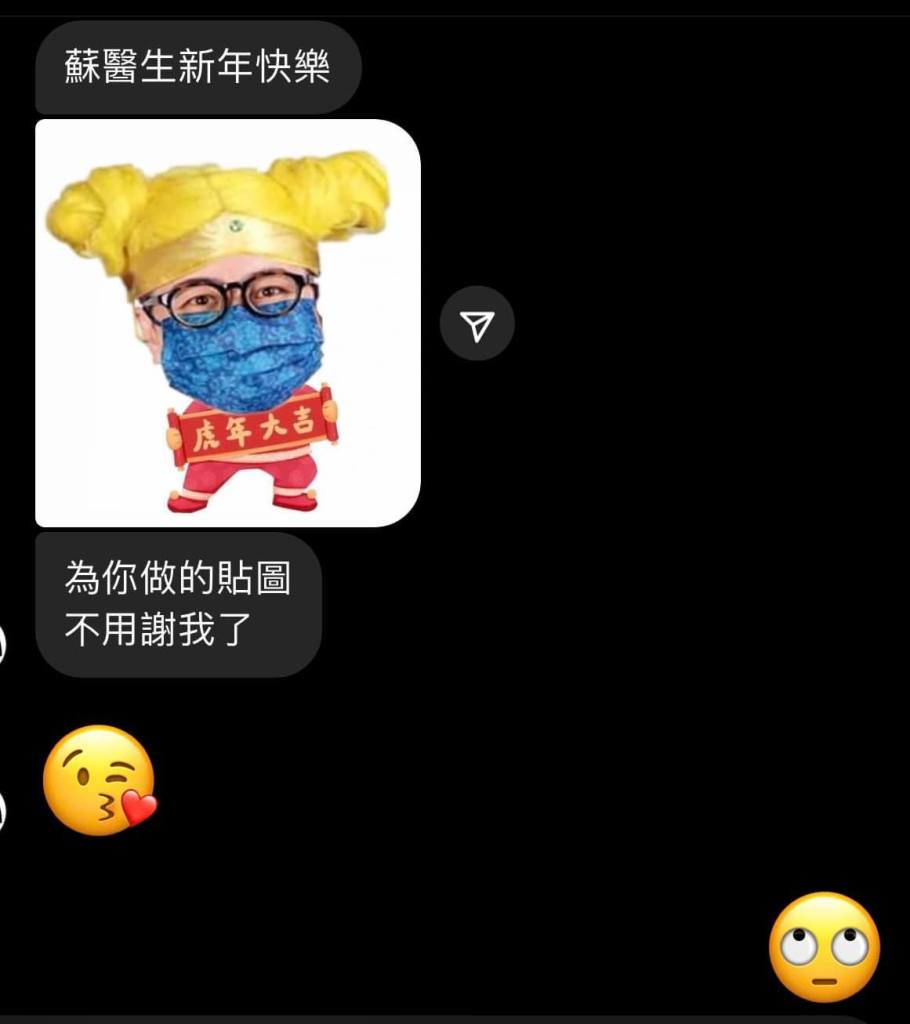Share the sticker image via the paper-plane icon
Image resolution: width=910 pixels, height=1024 pixels.
tap(477, 323)
